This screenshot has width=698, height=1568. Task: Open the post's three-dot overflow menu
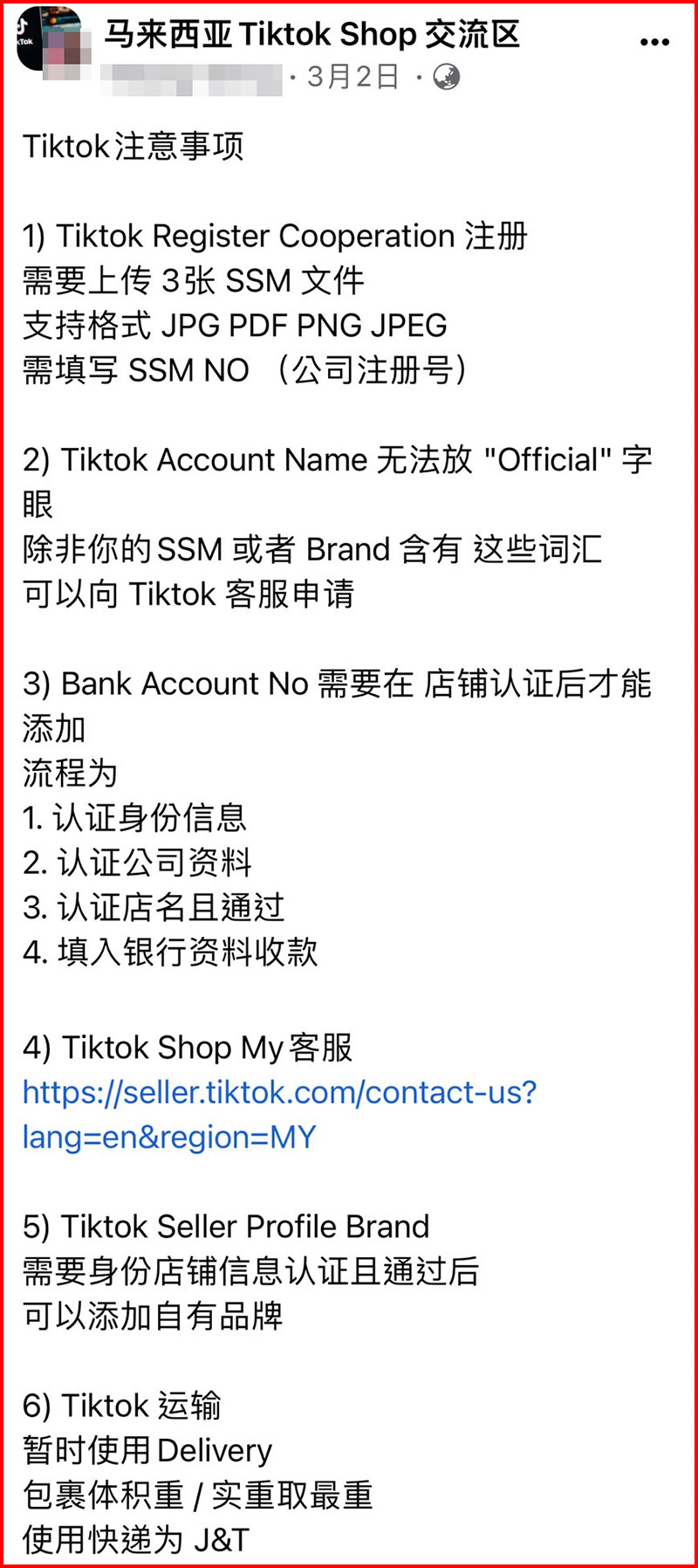point(654,42)
